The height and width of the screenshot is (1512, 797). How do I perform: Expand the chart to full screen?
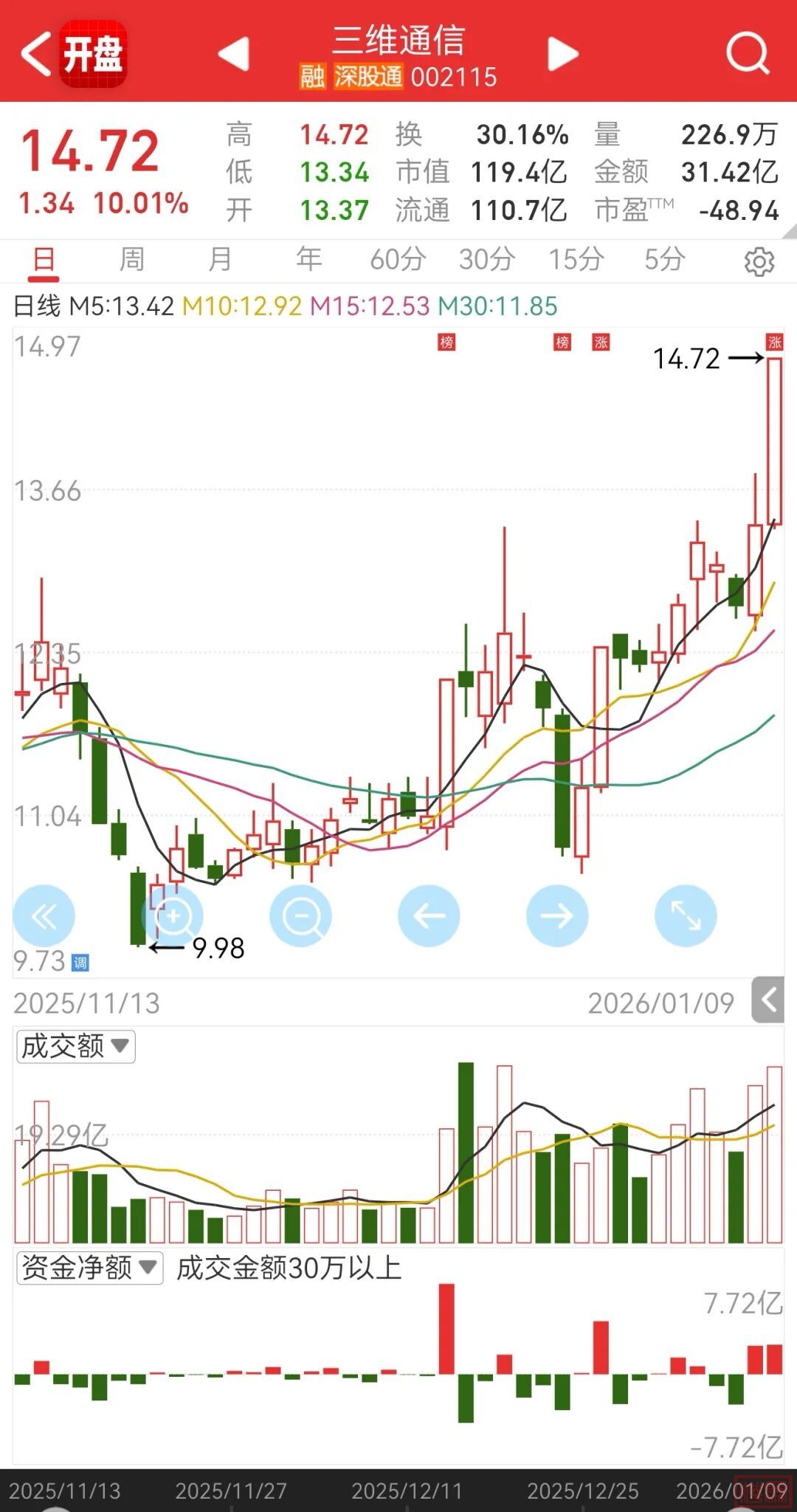pos(686,916)
